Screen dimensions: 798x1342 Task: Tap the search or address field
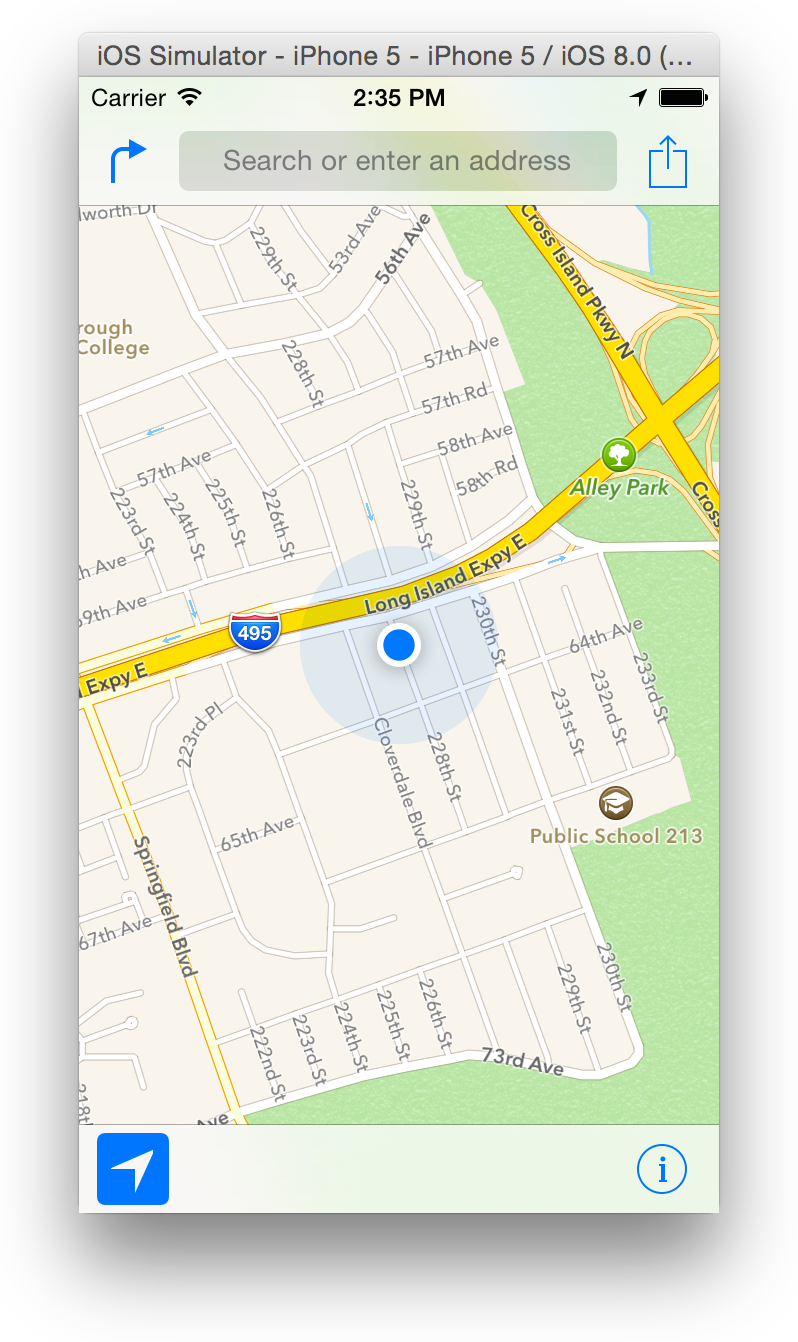(x=397, y=161)
